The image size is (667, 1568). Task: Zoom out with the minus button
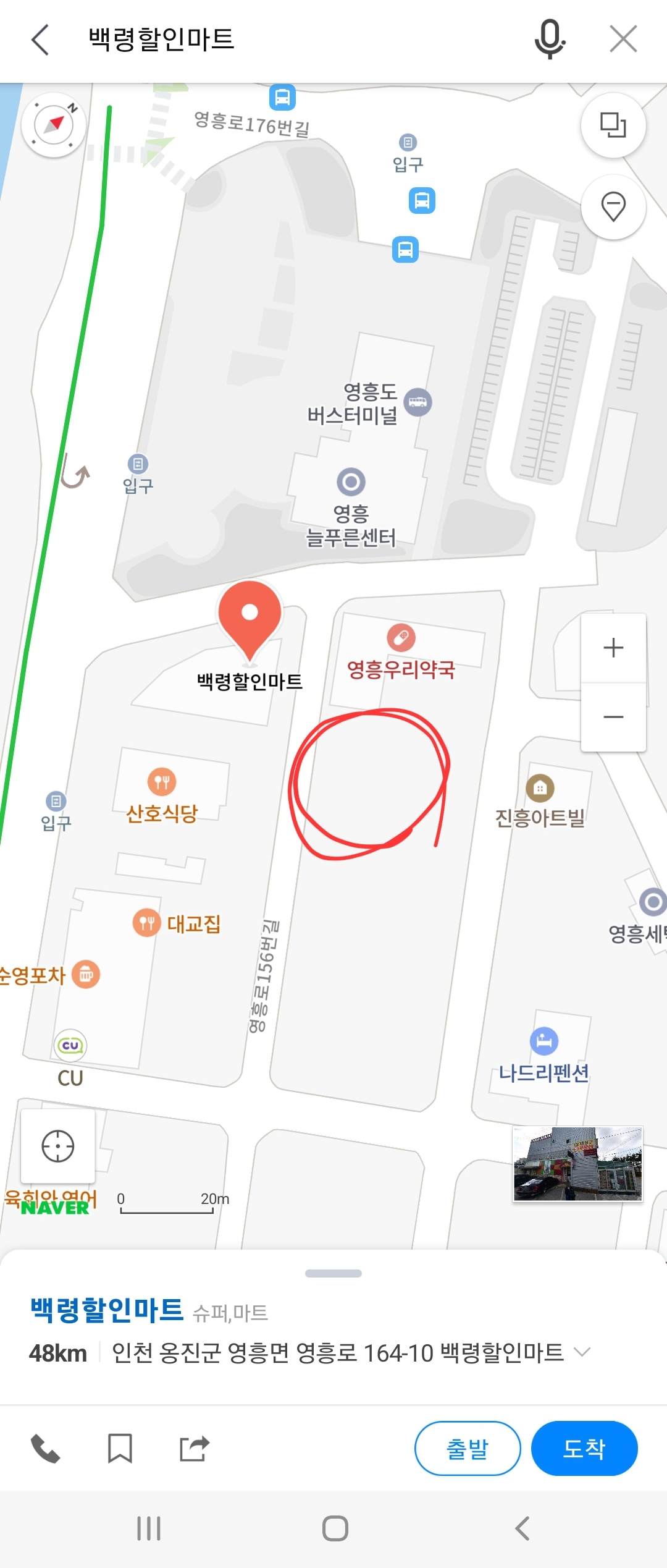coord(613,717)
